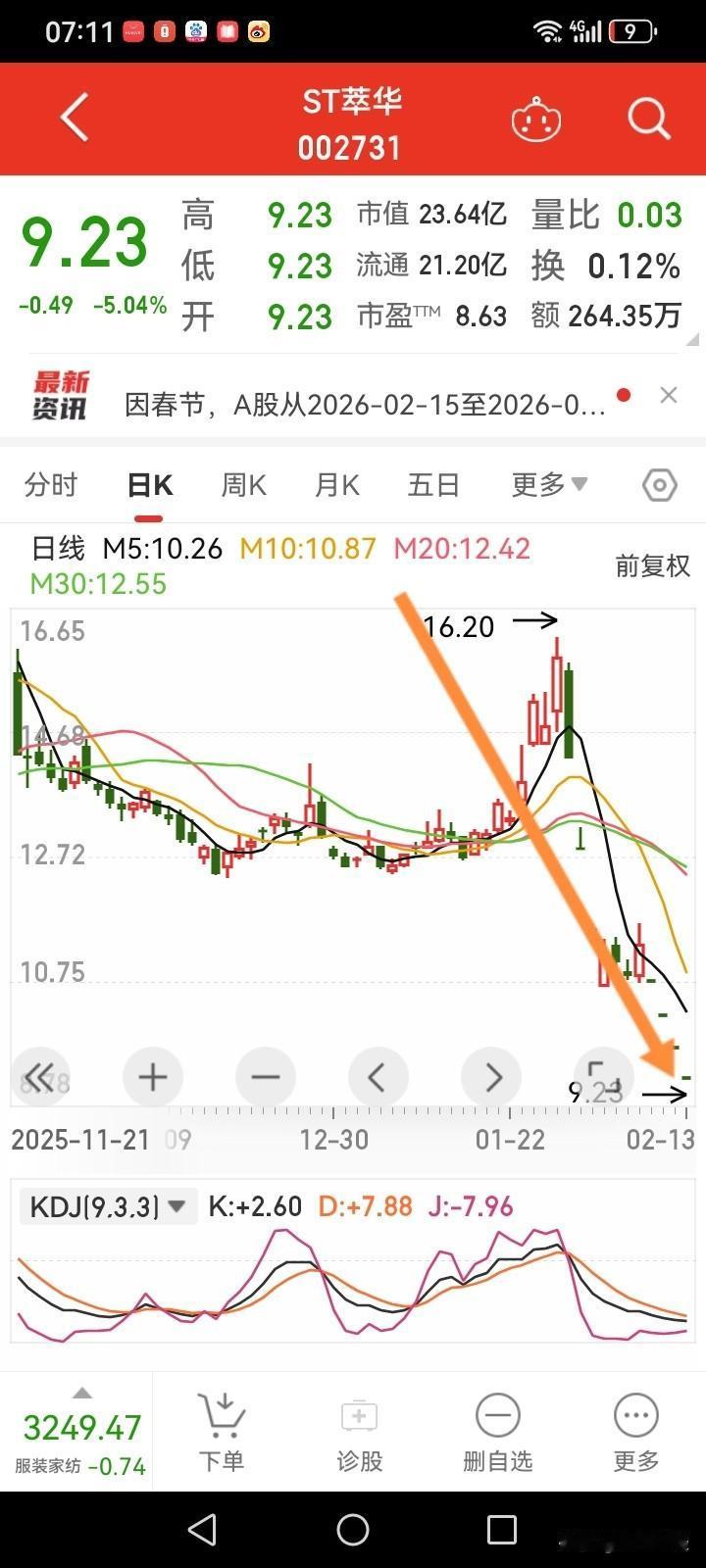706x1568 pixels.
Task: Open the 最新资讯 news headline
Action: 365,404
